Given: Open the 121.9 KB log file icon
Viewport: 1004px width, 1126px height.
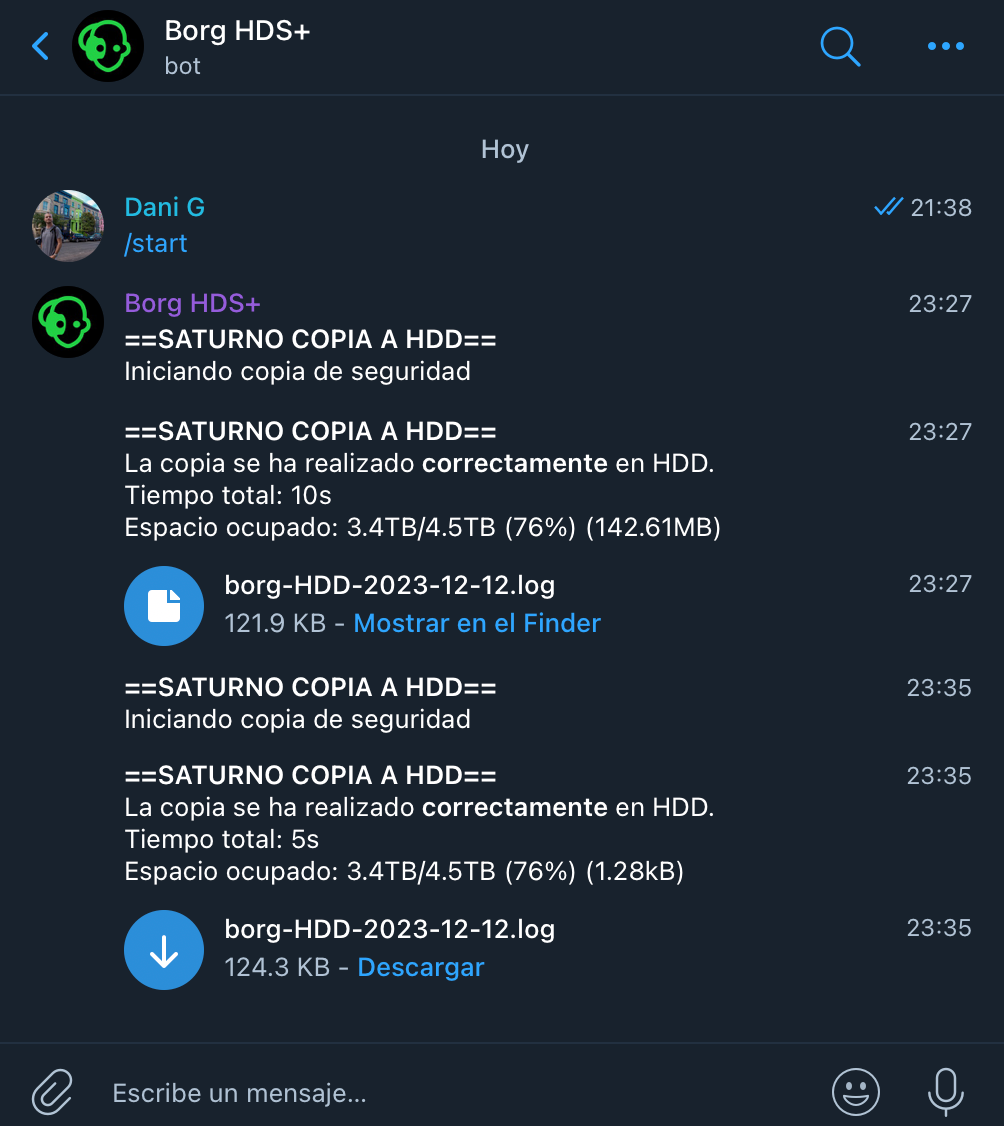Looking at the screenshot, I should (164, 605).
